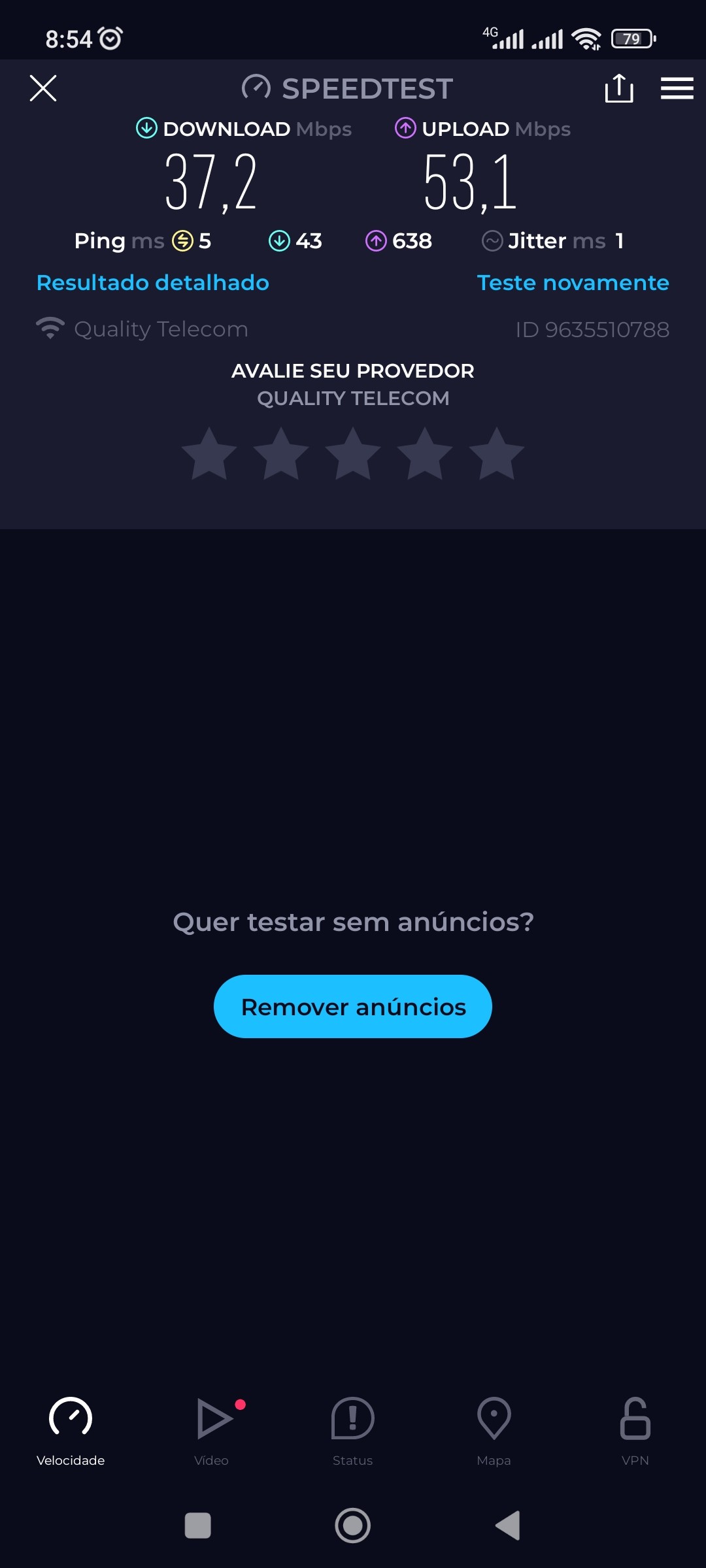Give Quality Telecom a three-star rating

tap(353, 454)
